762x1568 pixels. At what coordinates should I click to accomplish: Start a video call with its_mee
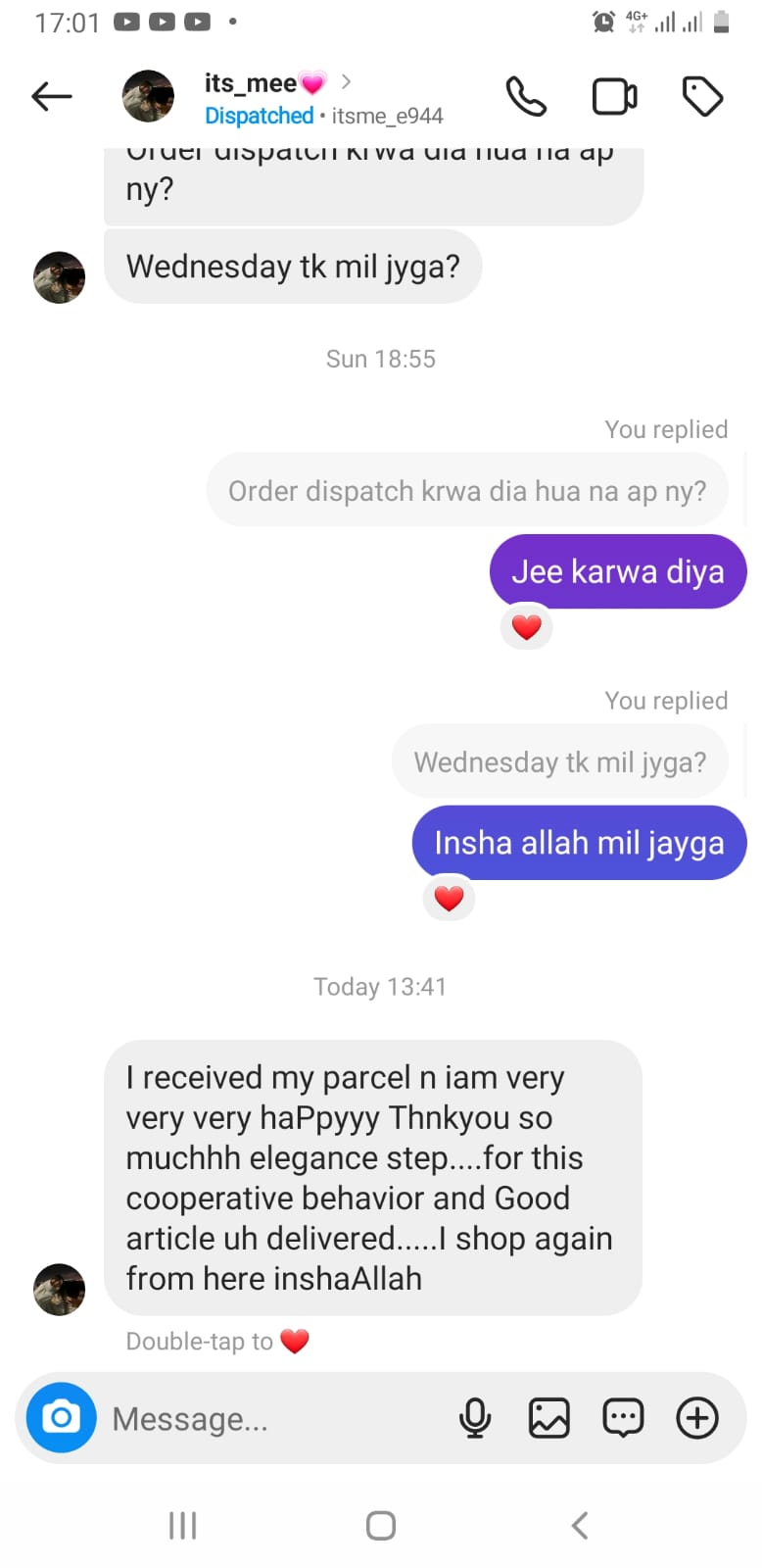click(615, 96)
